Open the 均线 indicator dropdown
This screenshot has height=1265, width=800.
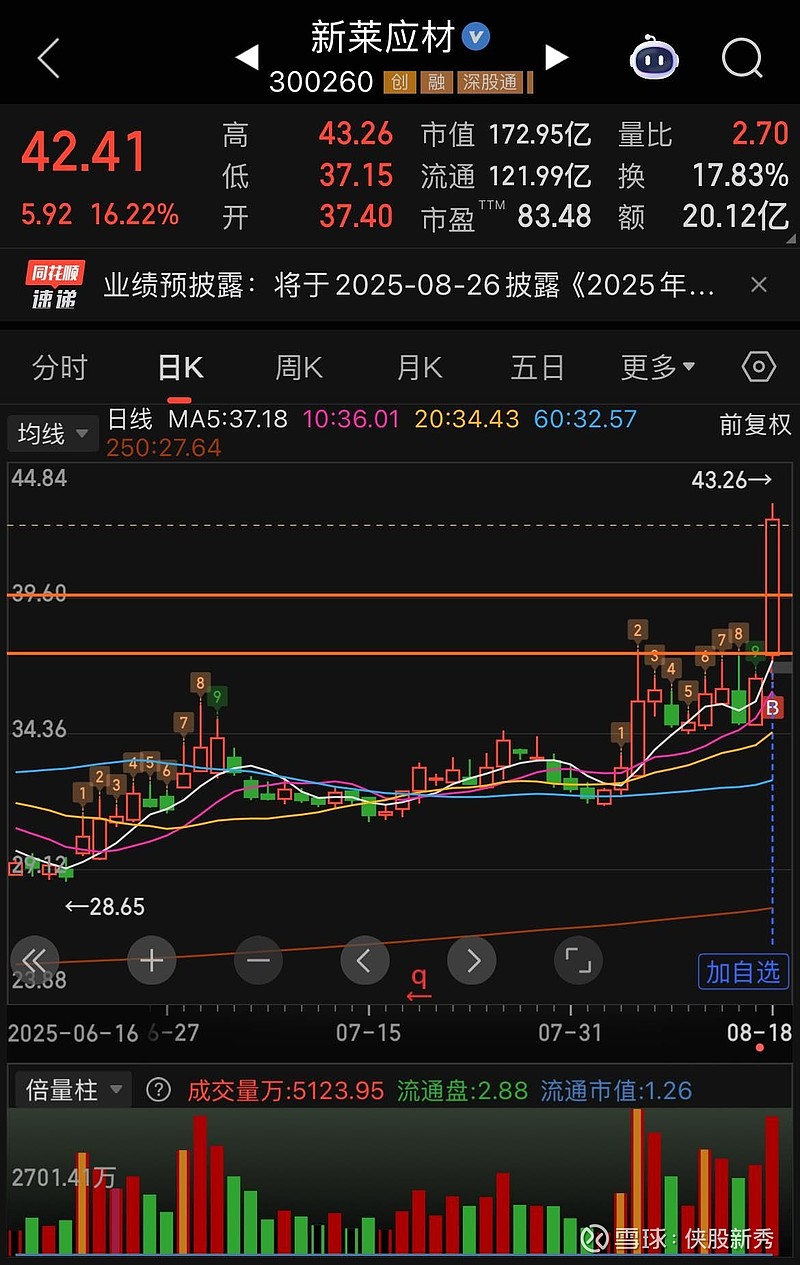(x=52, y=434)
